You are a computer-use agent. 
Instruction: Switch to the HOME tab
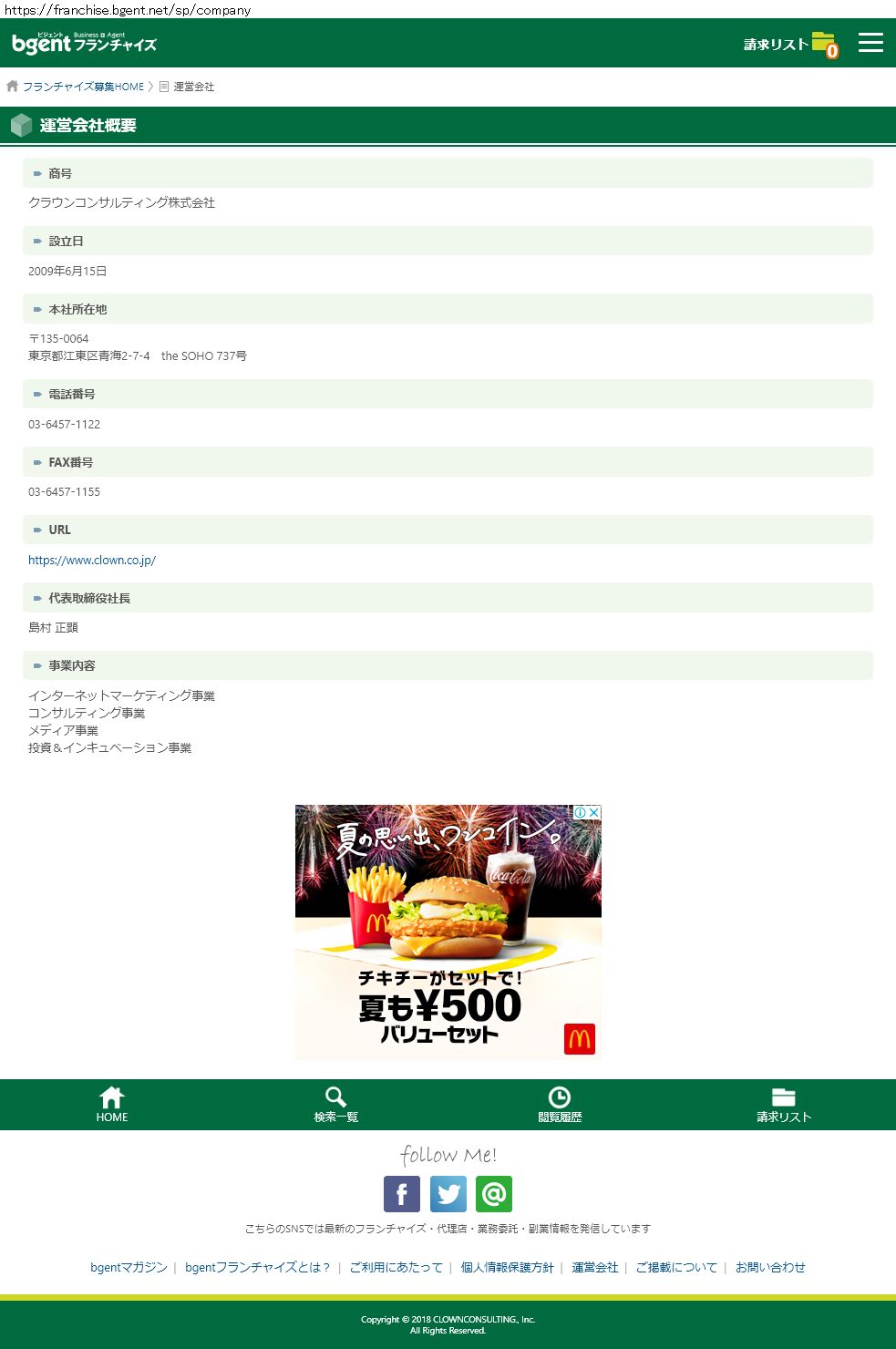(112, 1105)
